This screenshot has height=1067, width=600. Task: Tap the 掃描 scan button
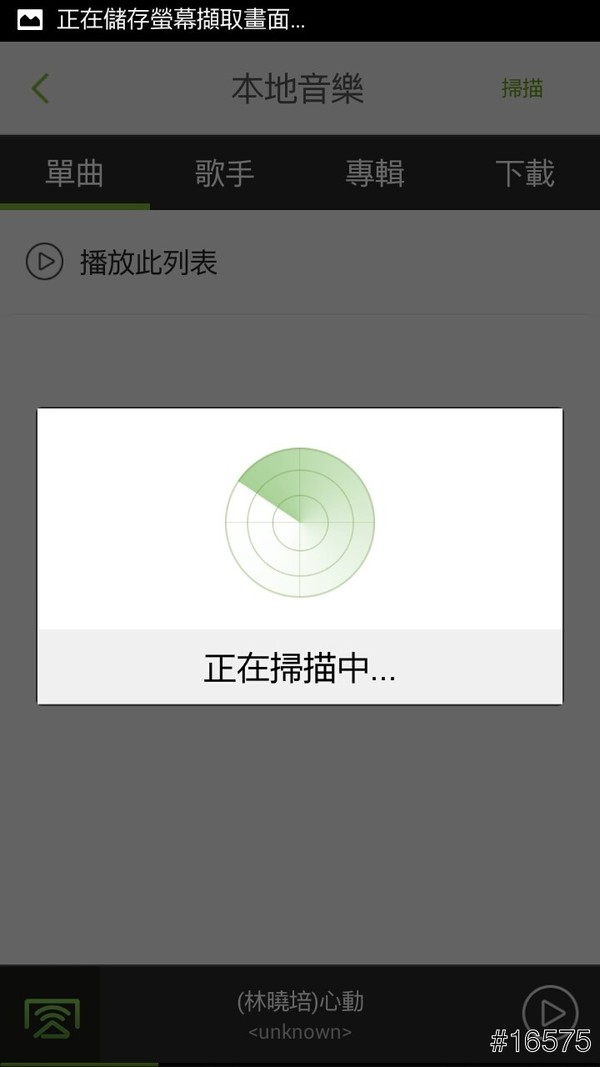pos(521,88)
